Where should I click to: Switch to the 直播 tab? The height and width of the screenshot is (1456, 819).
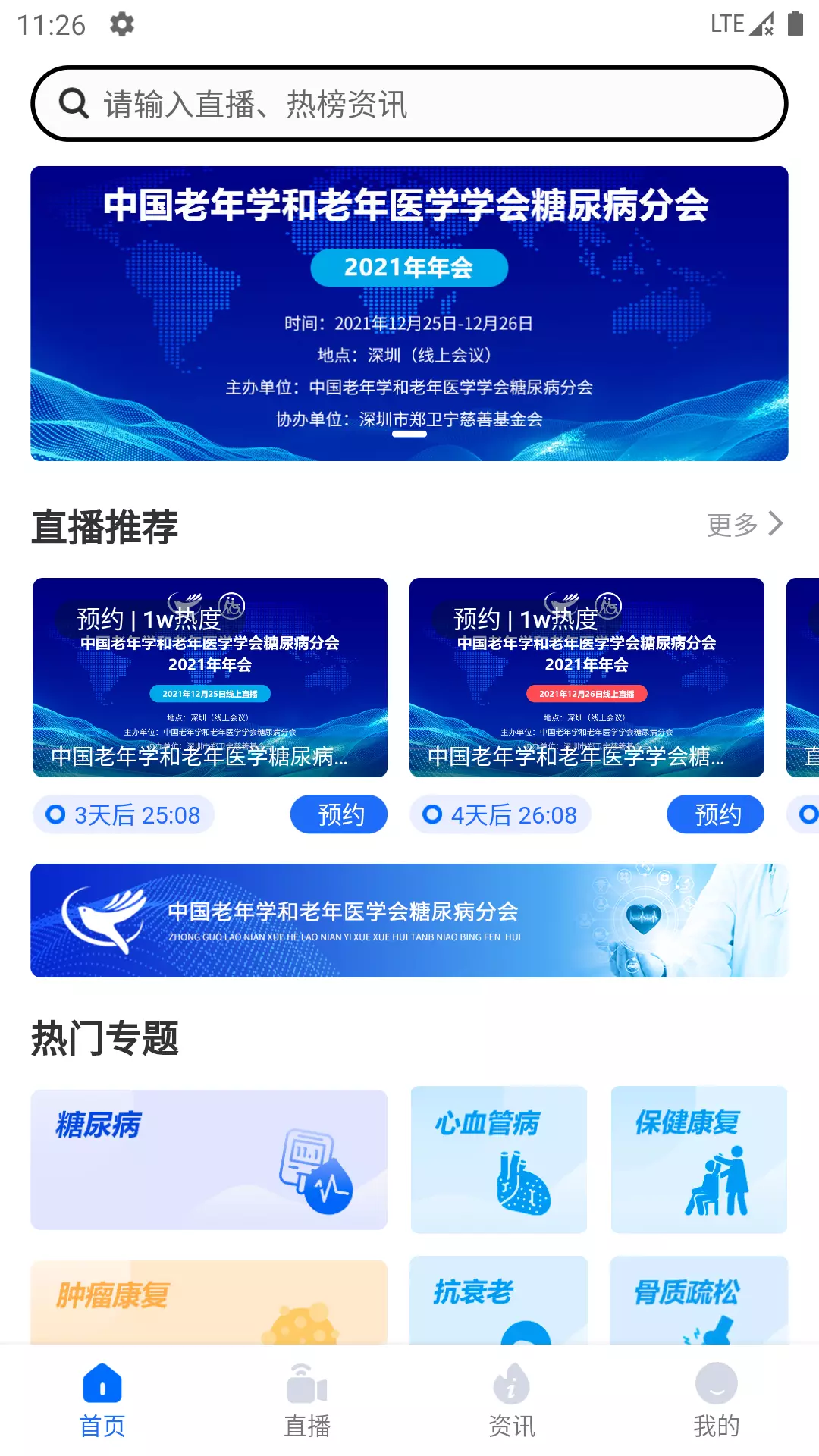tap(307, 1400)
